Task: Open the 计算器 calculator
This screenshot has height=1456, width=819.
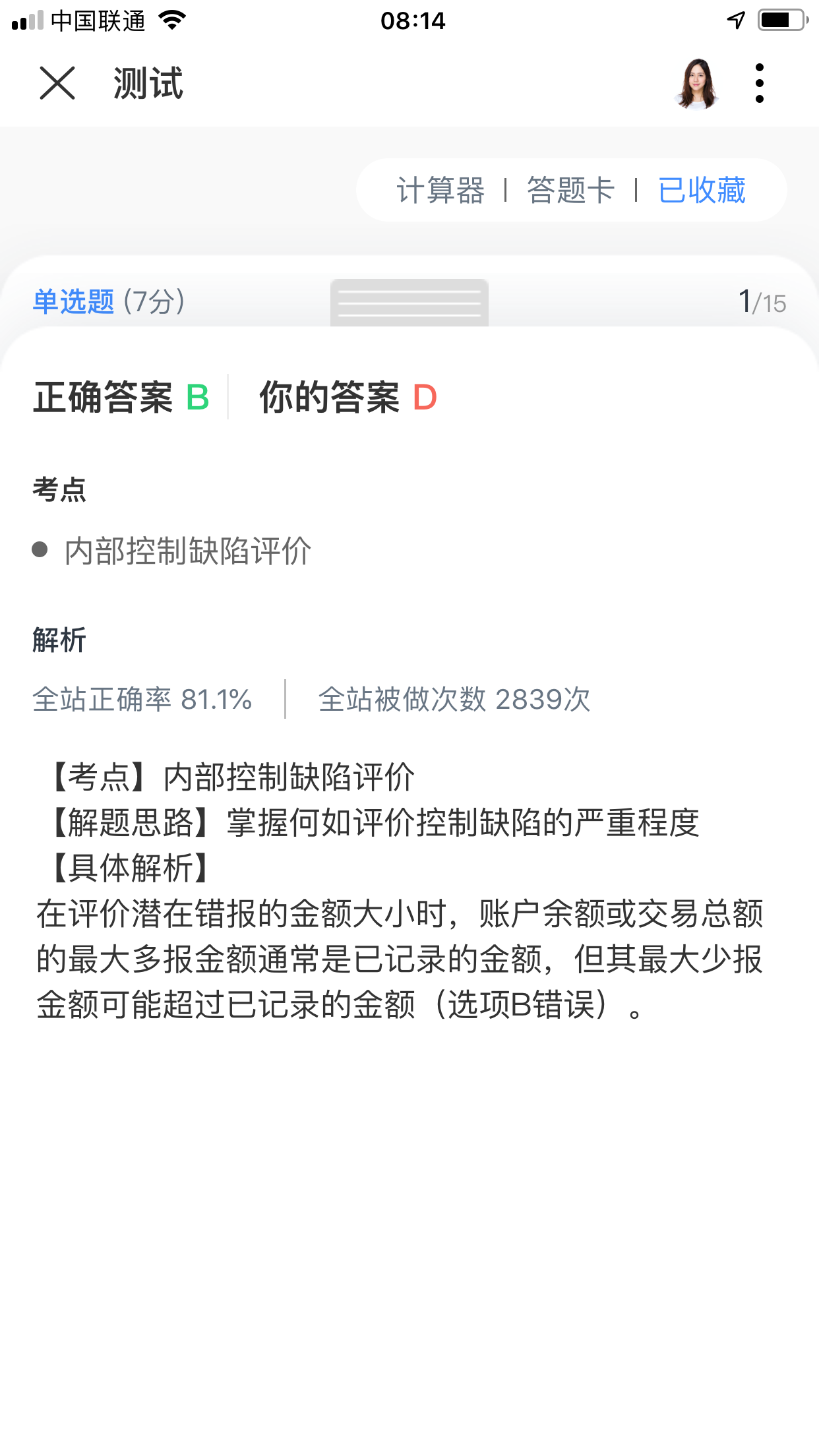Action: tap(440, 191)
